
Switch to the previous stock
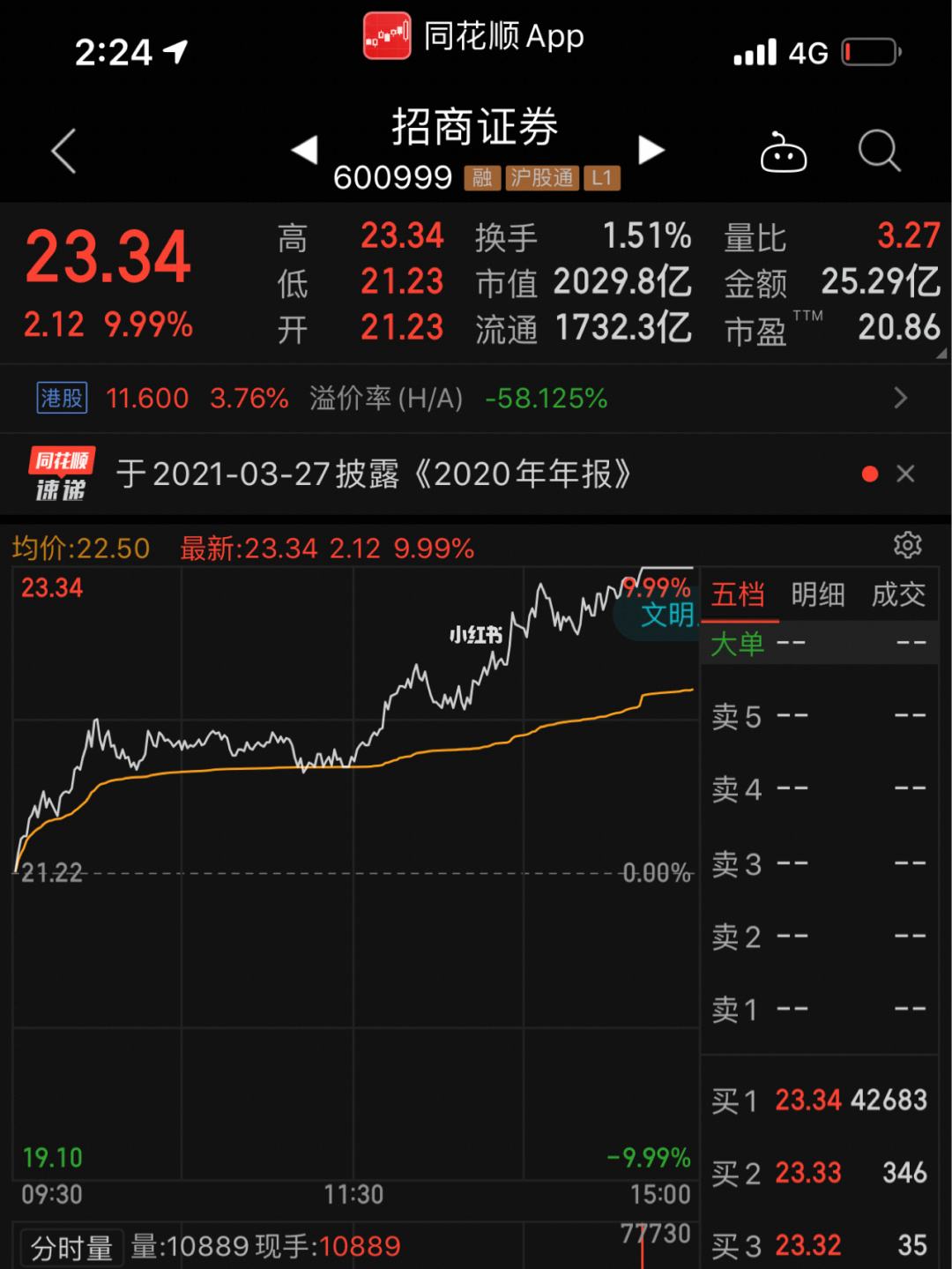coord(305,150)
